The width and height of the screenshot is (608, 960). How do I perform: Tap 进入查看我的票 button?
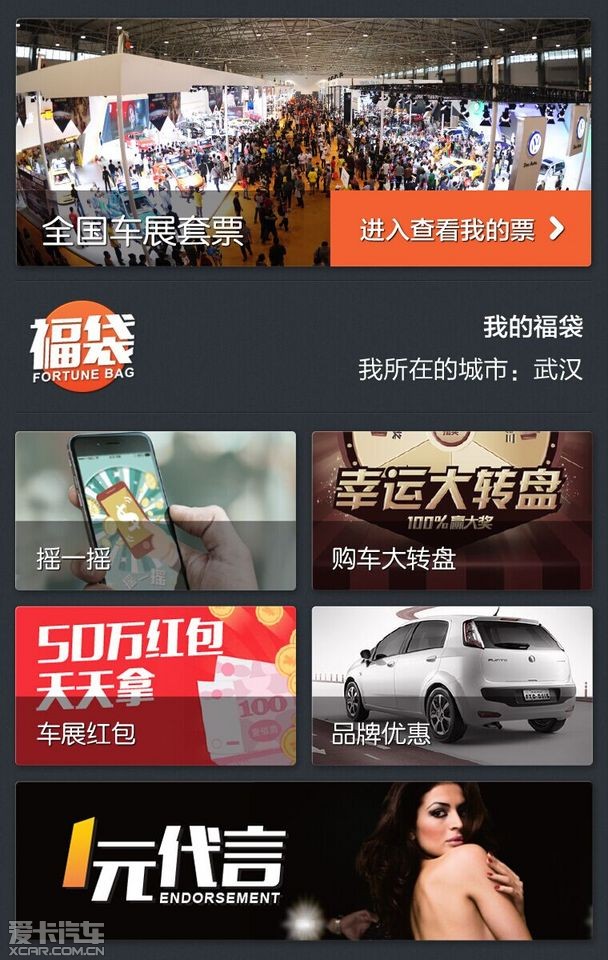coord(461,229)
